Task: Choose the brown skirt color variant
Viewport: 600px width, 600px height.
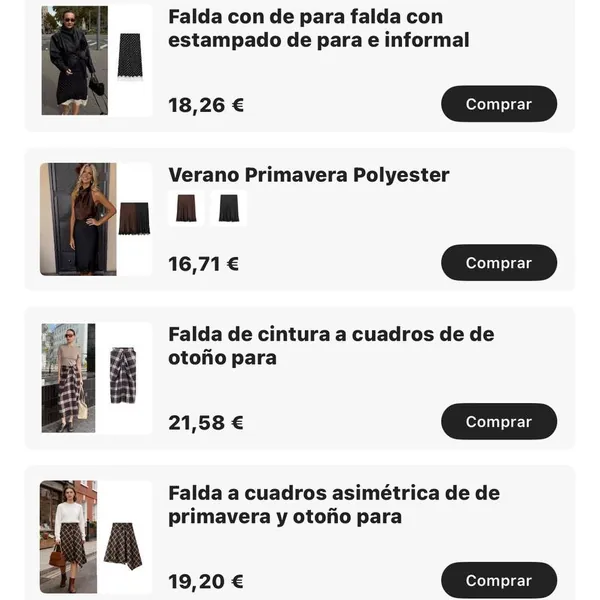Action: pos(186,208)
